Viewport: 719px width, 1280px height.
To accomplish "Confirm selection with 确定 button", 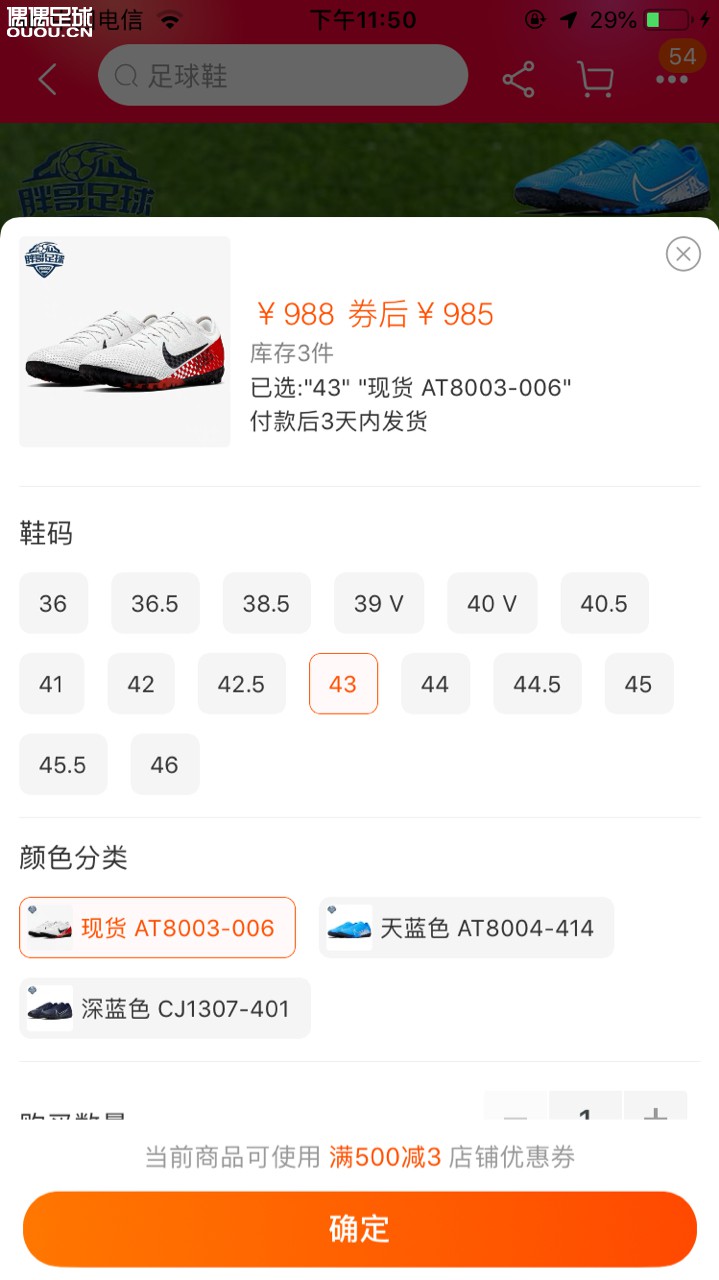I will 359,1228.
